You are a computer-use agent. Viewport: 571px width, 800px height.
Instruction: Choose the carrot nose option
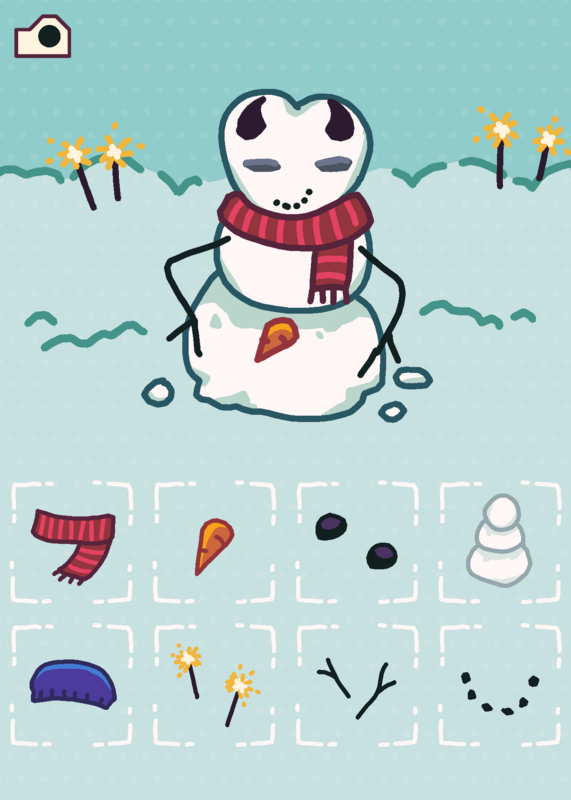[x=214, y=542]
